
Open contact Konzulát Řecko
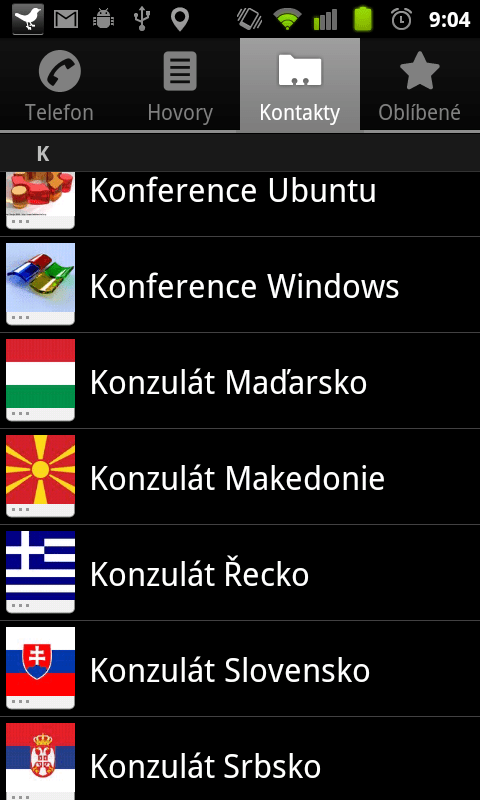(x=240, y=572)
